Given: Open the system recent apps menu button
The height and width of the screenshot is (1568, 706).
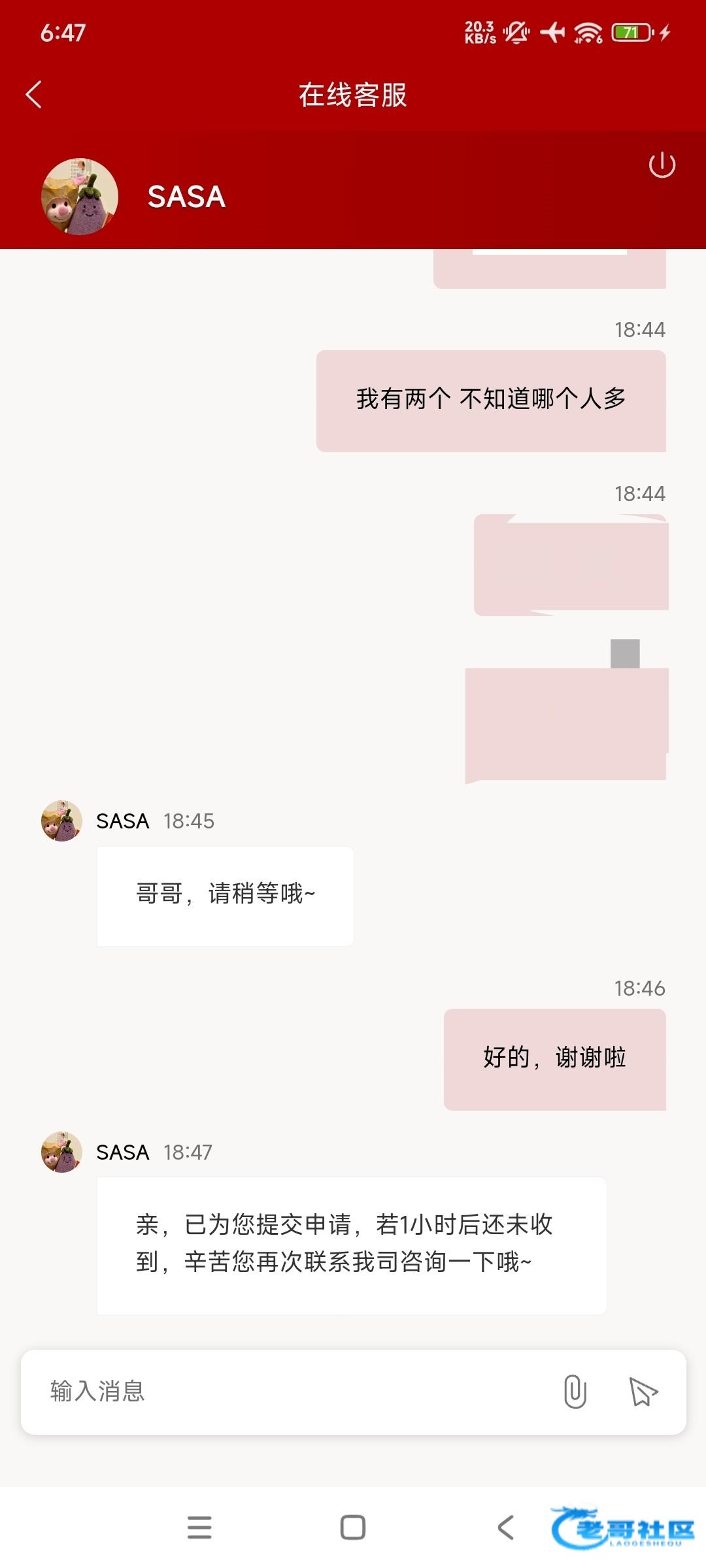Looking at the screenshot, I should pos(199,1527).
